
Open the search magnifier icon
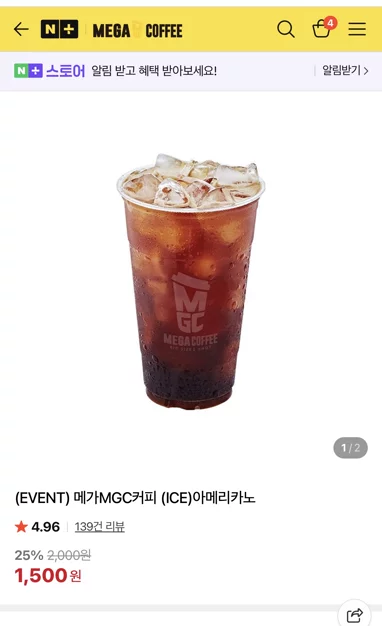point(286,29)
